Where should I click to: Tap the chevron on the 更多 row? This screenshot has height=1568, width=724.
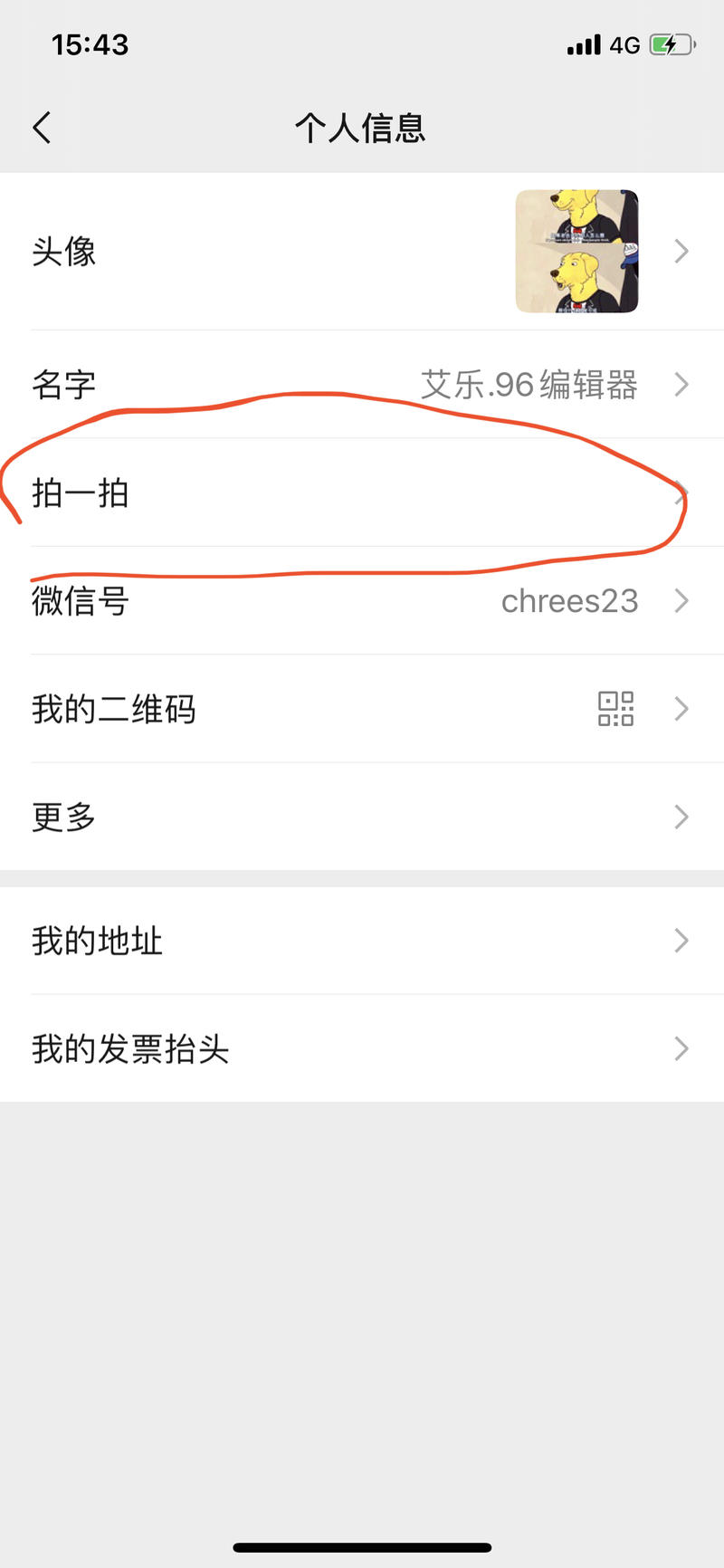(x=681, y=817)
